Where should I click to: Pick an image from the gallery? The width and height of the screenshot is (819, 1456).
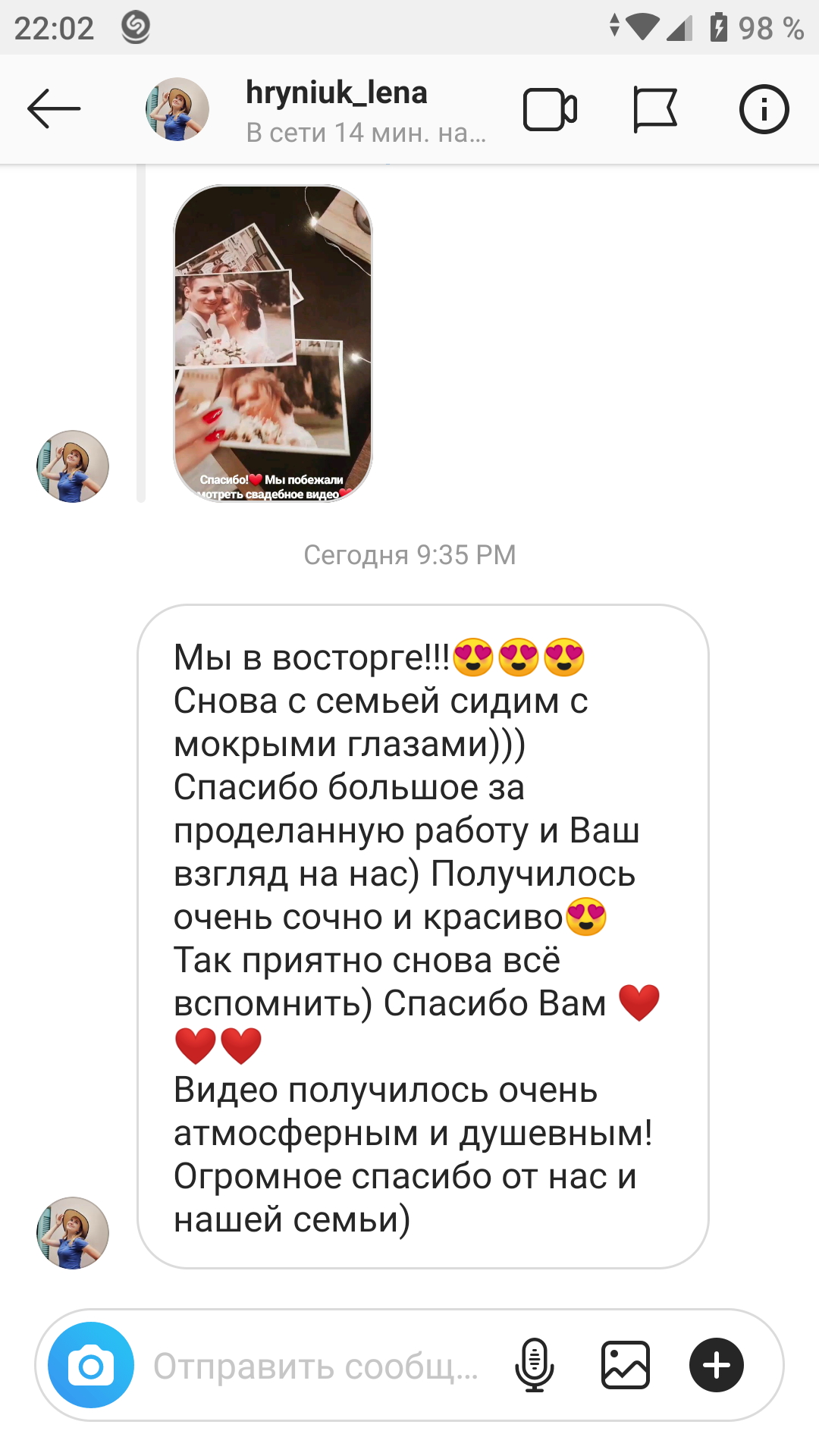[626, 1366]
